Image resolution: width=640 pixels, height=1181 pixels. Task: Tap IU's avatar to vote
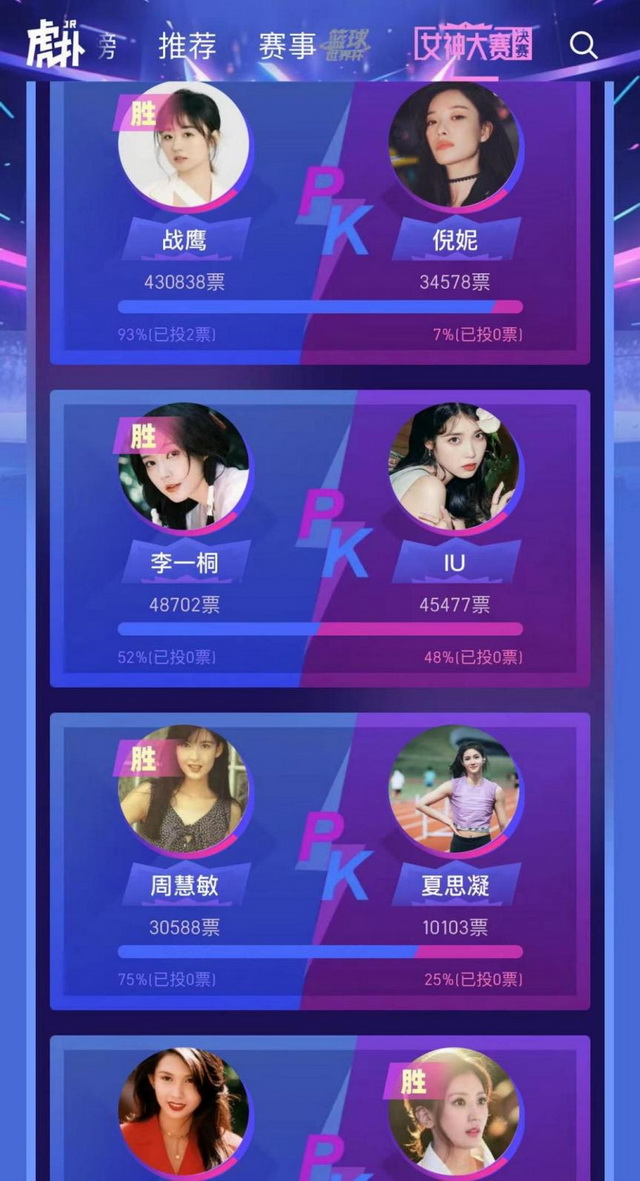[x=454, y=467]
